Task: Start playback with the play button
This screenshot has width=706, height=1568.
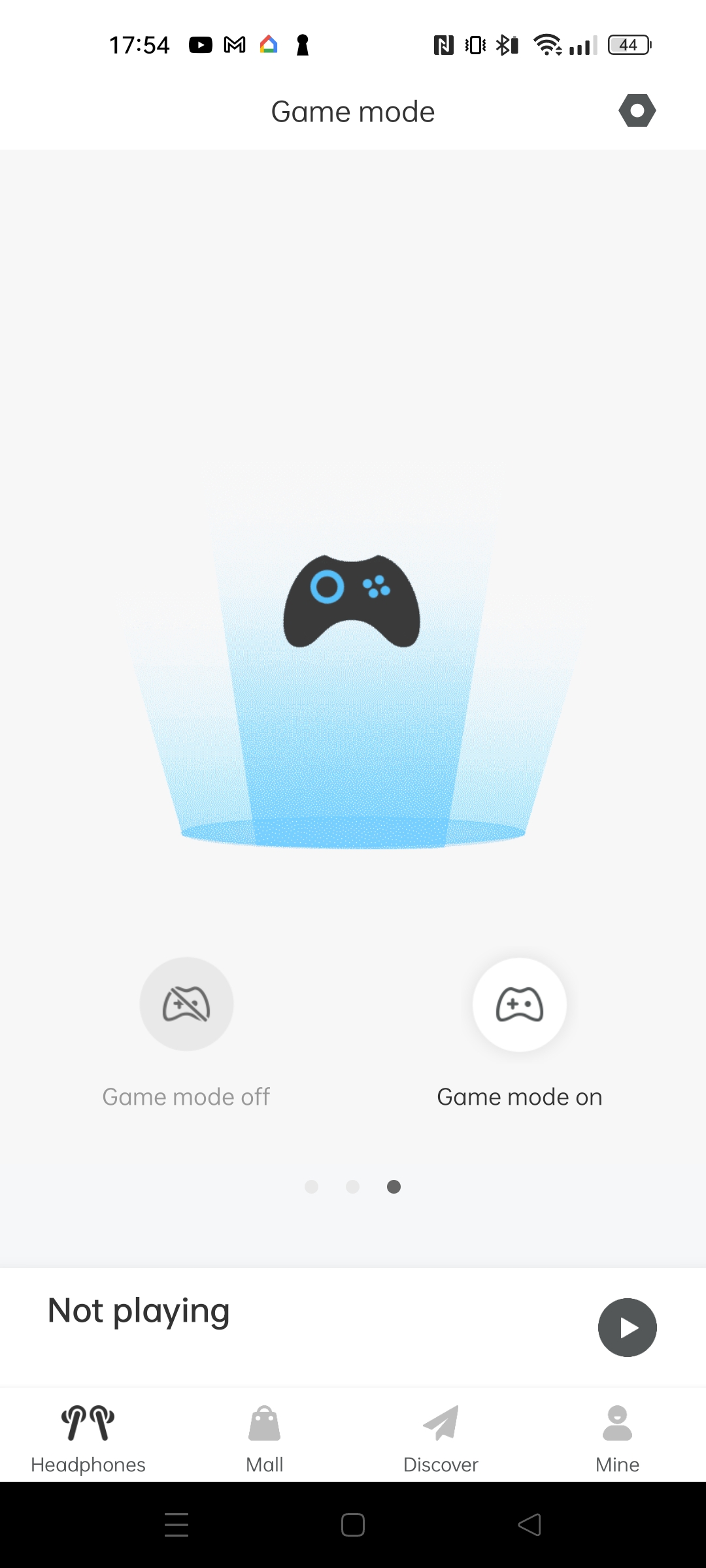Action: pyautogui.click(x=627, y=1327)
